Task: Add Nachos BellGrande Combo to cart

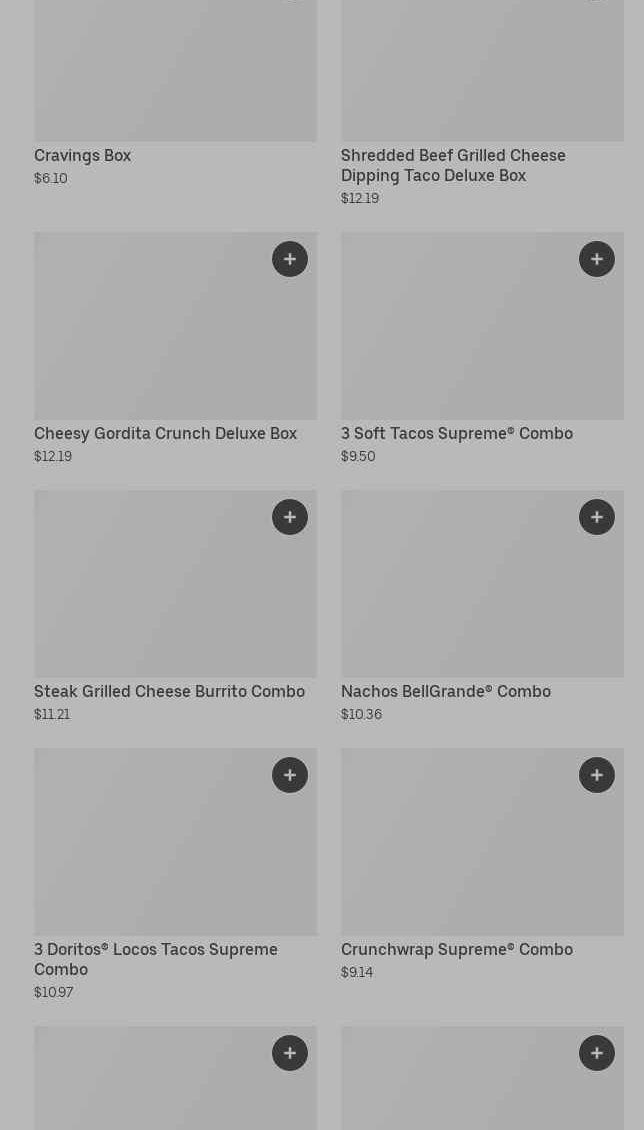Action: pos(597,517)
